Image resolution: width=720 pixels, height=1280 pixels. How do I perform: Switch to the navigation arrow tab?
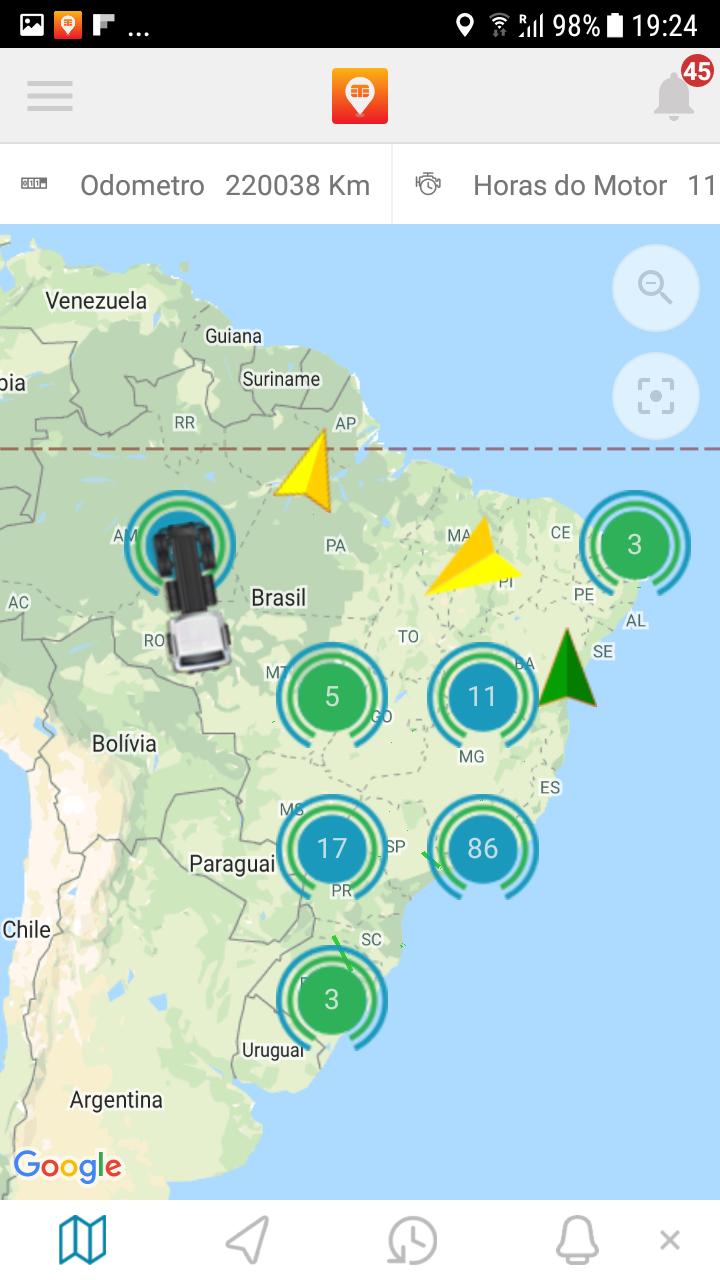247,1240
